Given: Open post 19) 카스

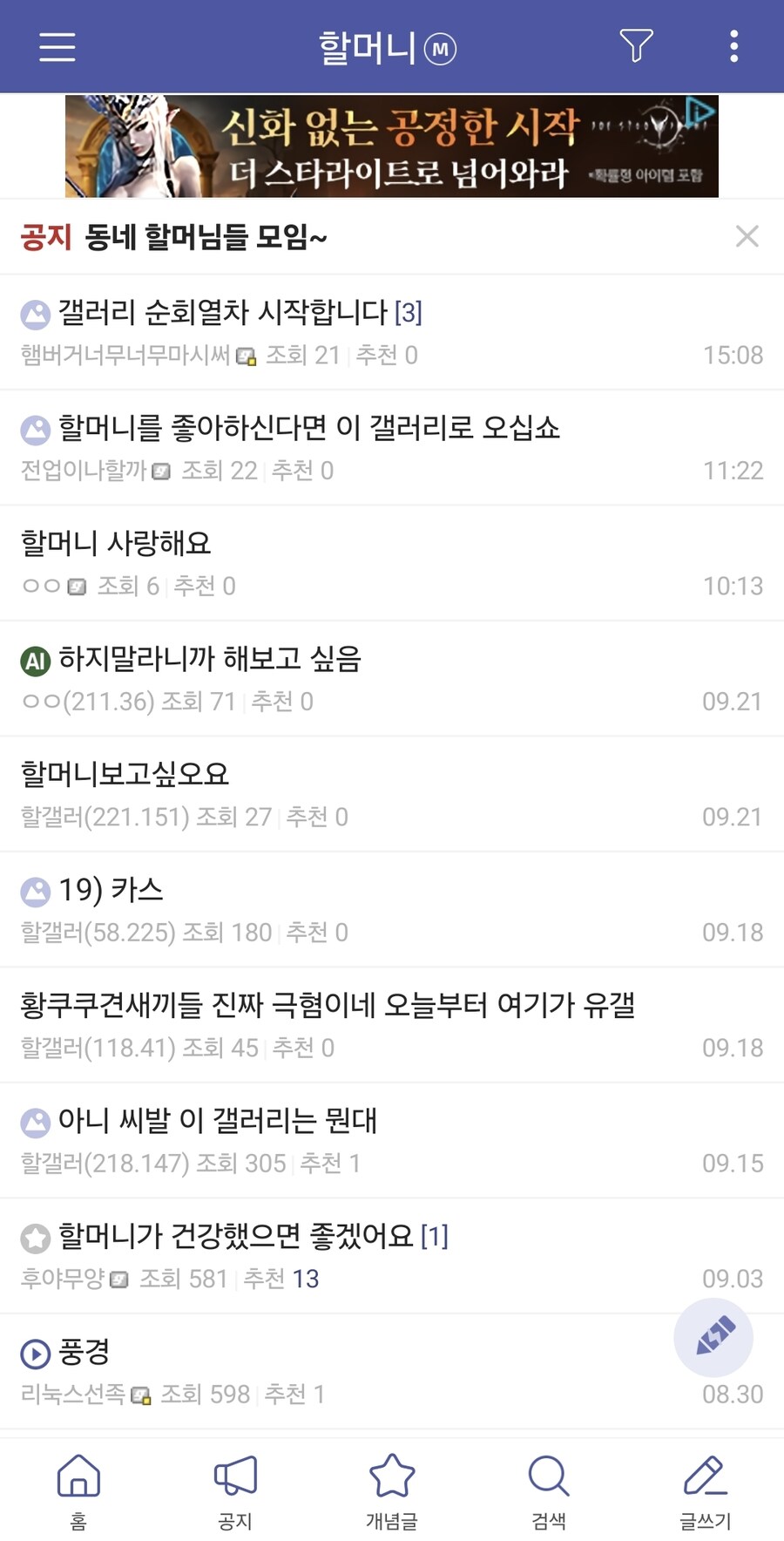Looking at the screenshot, I should (111, 890).
